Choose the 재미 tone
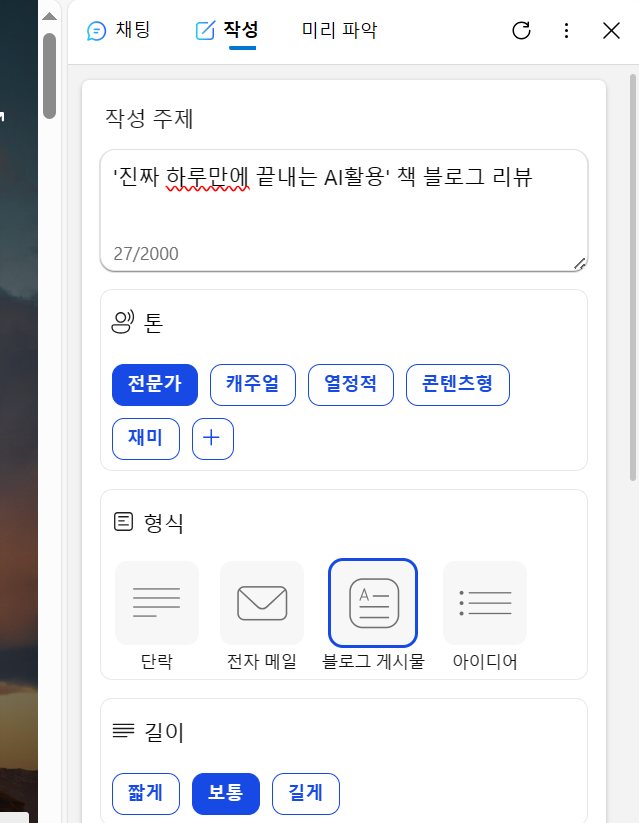The width and height of the screenshot is (639, 823). [146, 439]
